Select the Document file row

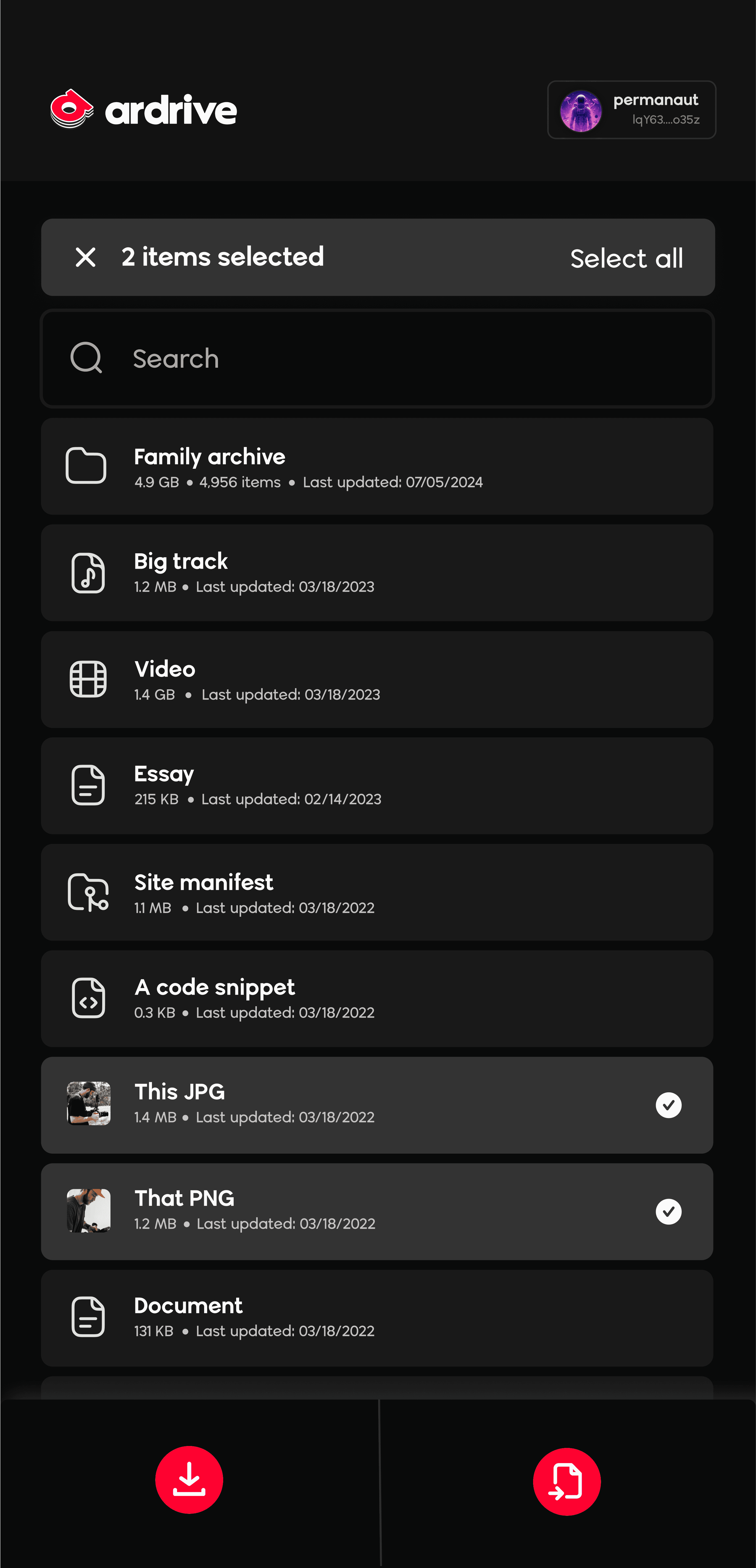coord(377,1318)
